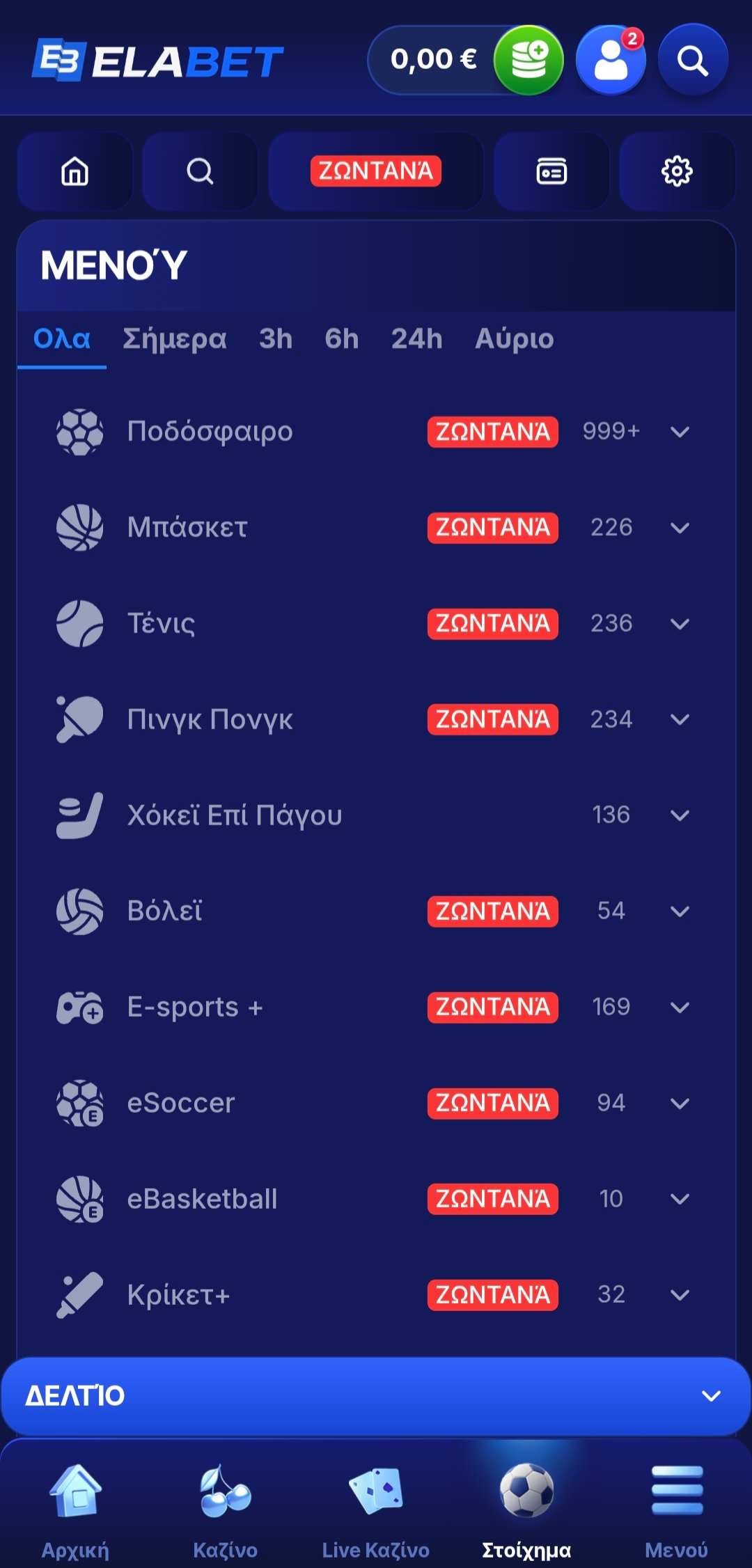Image resolution: width=752 pixels, height=1568 pixels.
Task: Expand Χόκεϊ Επί Πάγου
Action: [x=376, y=815]
